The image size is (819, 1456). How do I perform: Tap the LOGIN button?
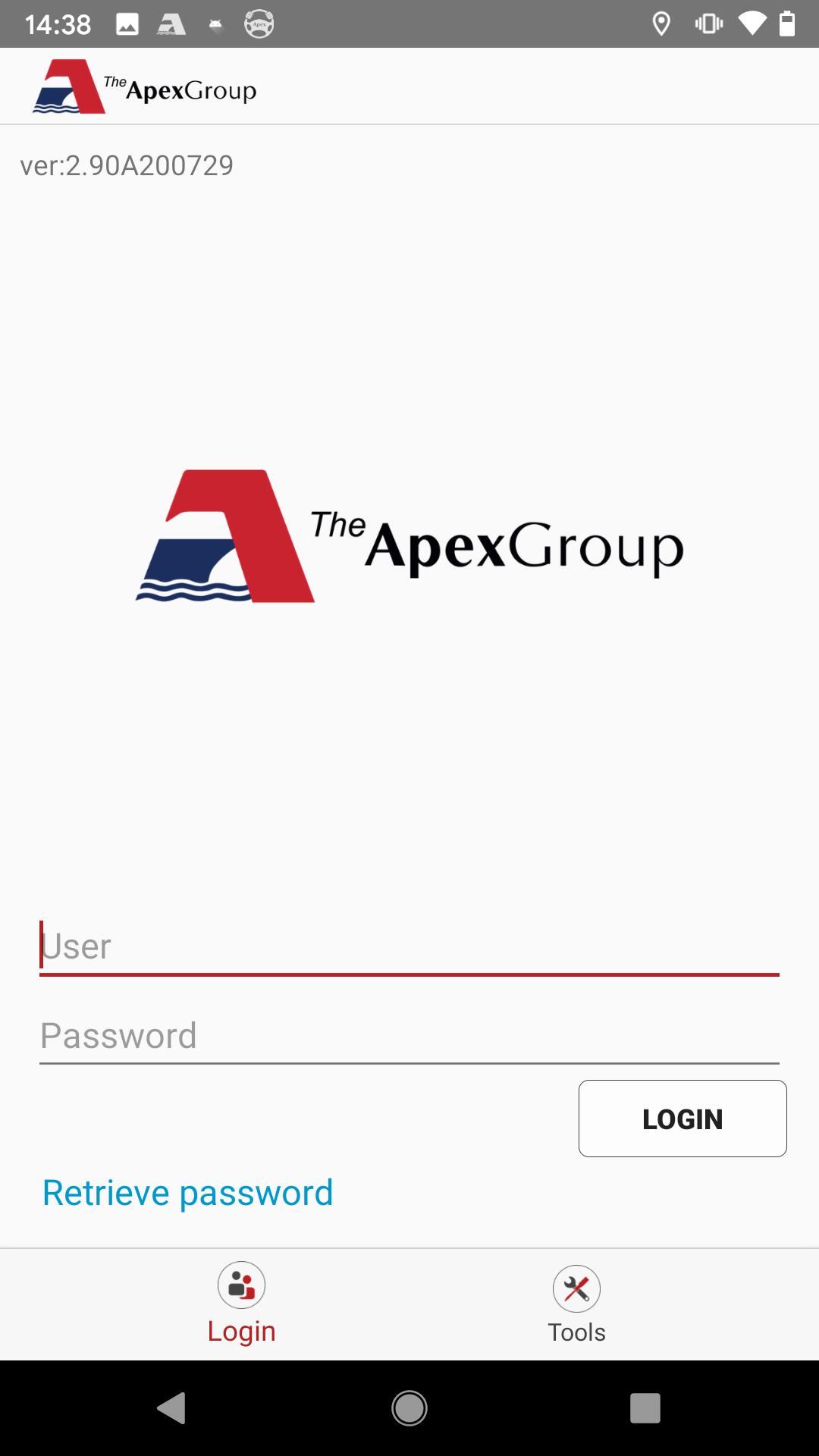[682, 1119]
